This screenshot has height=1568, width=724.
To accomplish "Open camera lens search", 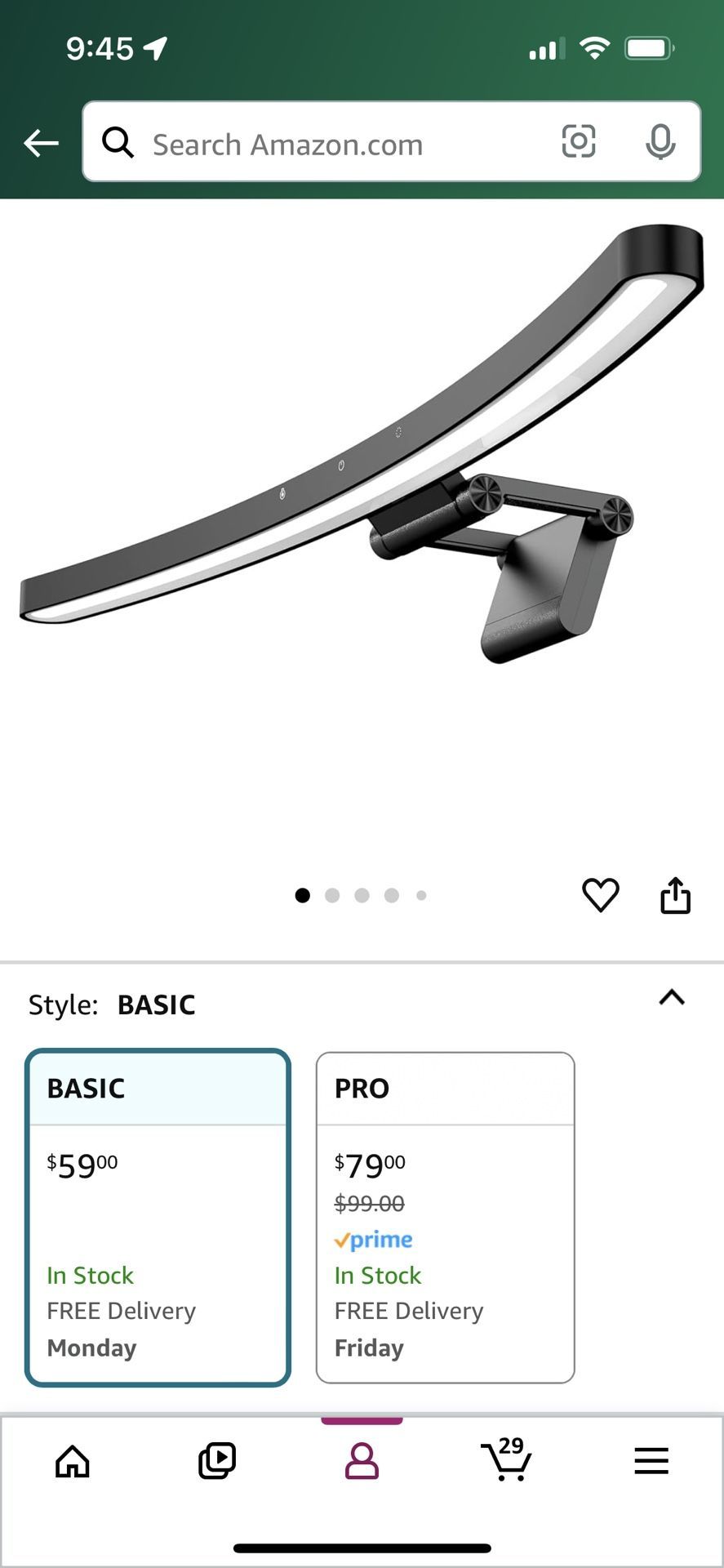I will pyautogui.click(x=578, y=142).
